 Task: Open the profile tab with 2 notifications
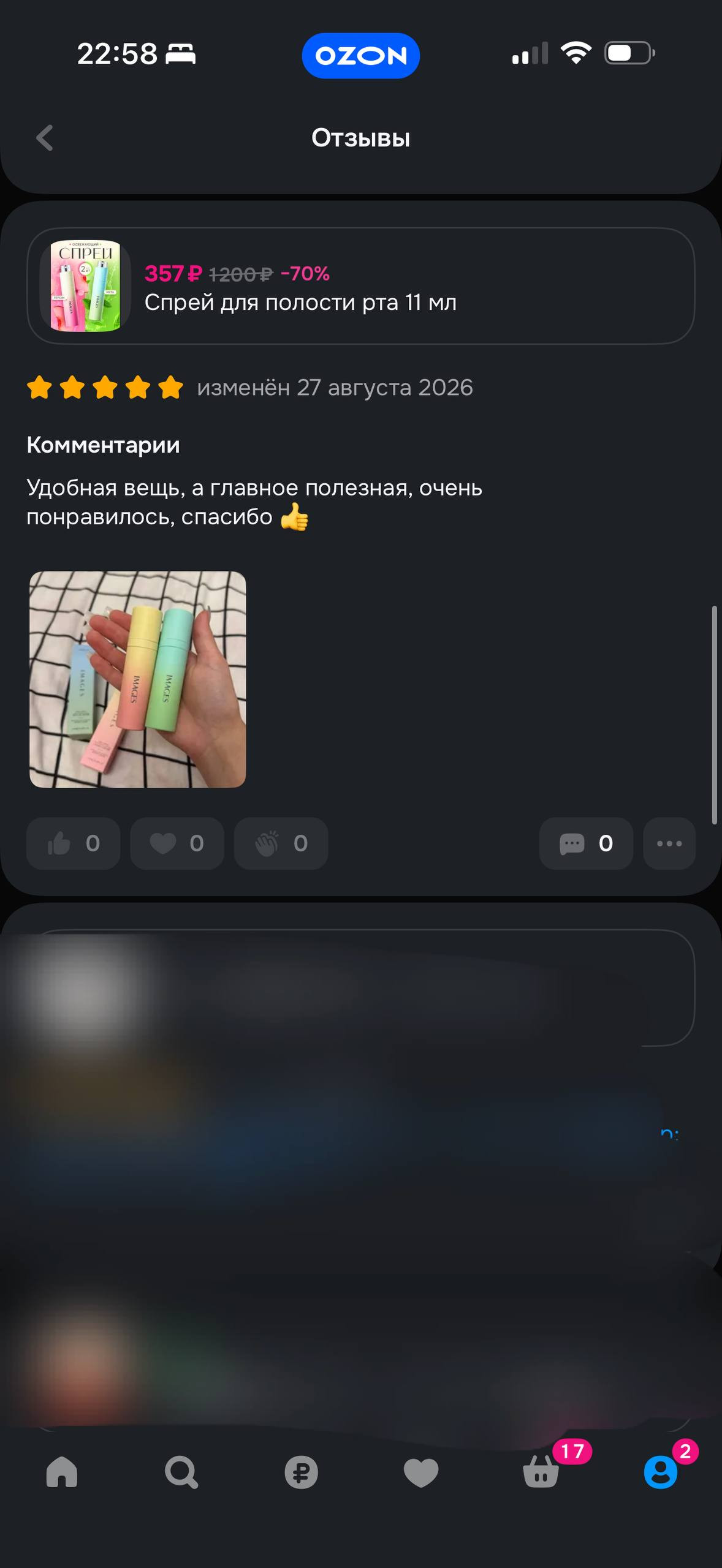click(661, 1471)
